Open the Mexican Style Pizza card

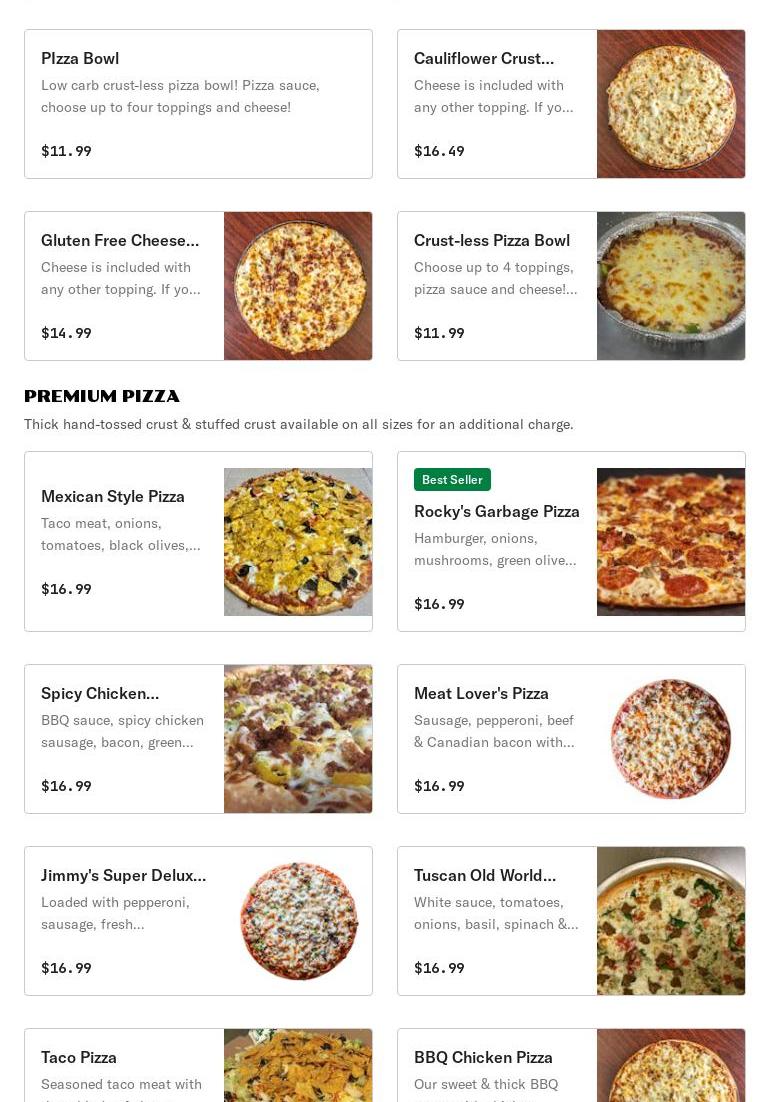point(198,541)
